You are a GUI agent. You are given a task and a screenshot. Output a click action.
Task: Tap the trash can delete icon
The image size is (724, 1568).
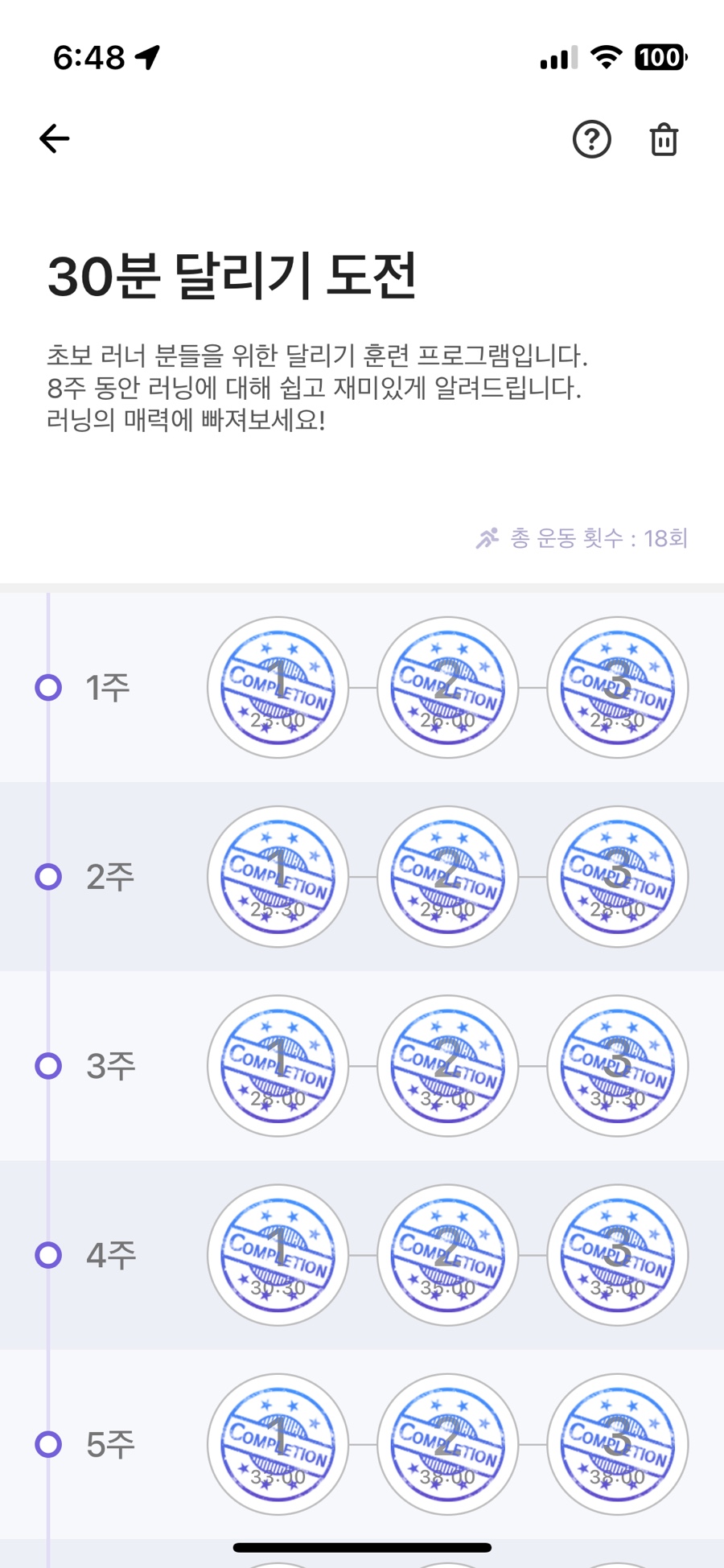point(664,139)
